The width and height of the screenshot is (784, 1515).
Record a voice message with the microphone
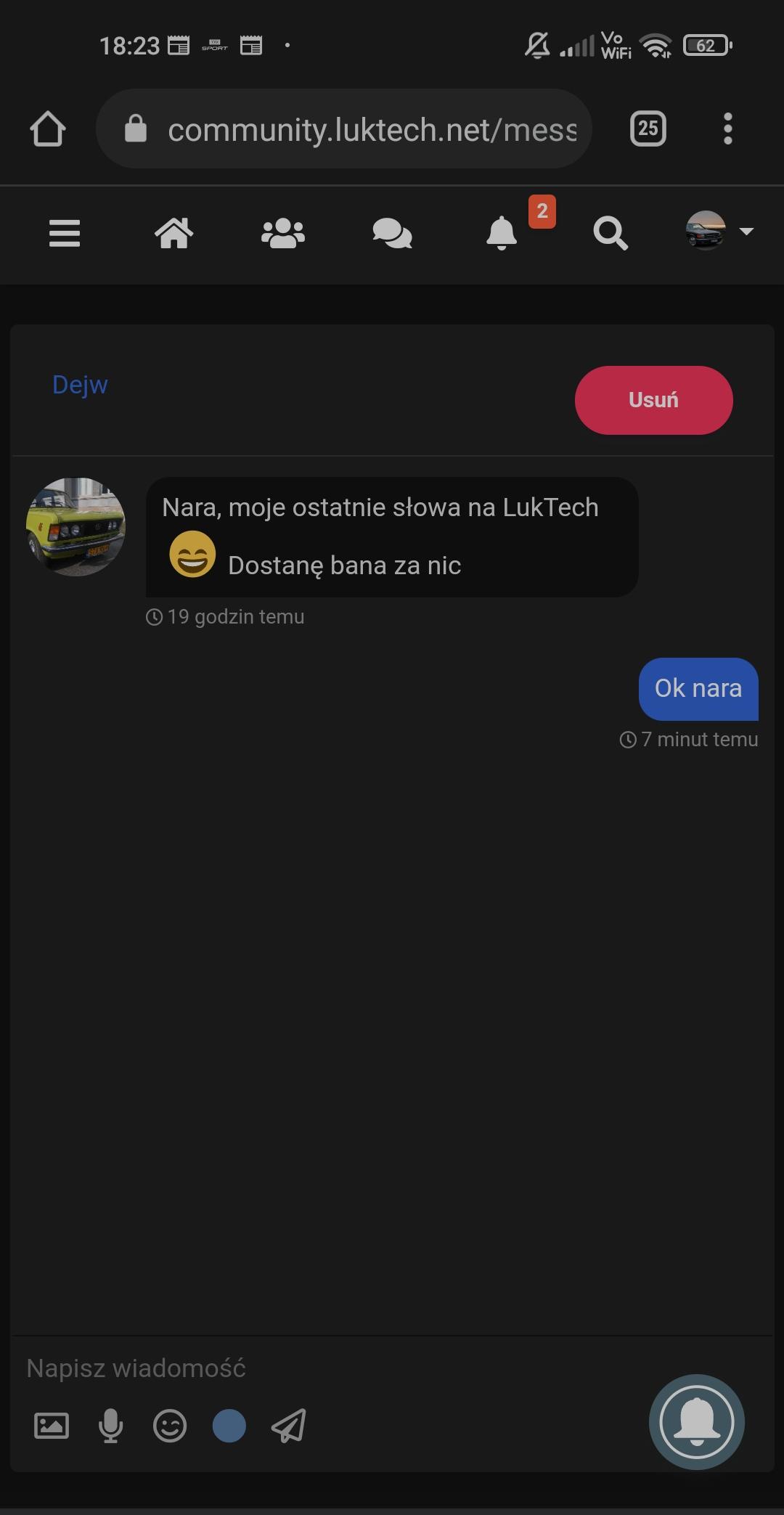110,1426
